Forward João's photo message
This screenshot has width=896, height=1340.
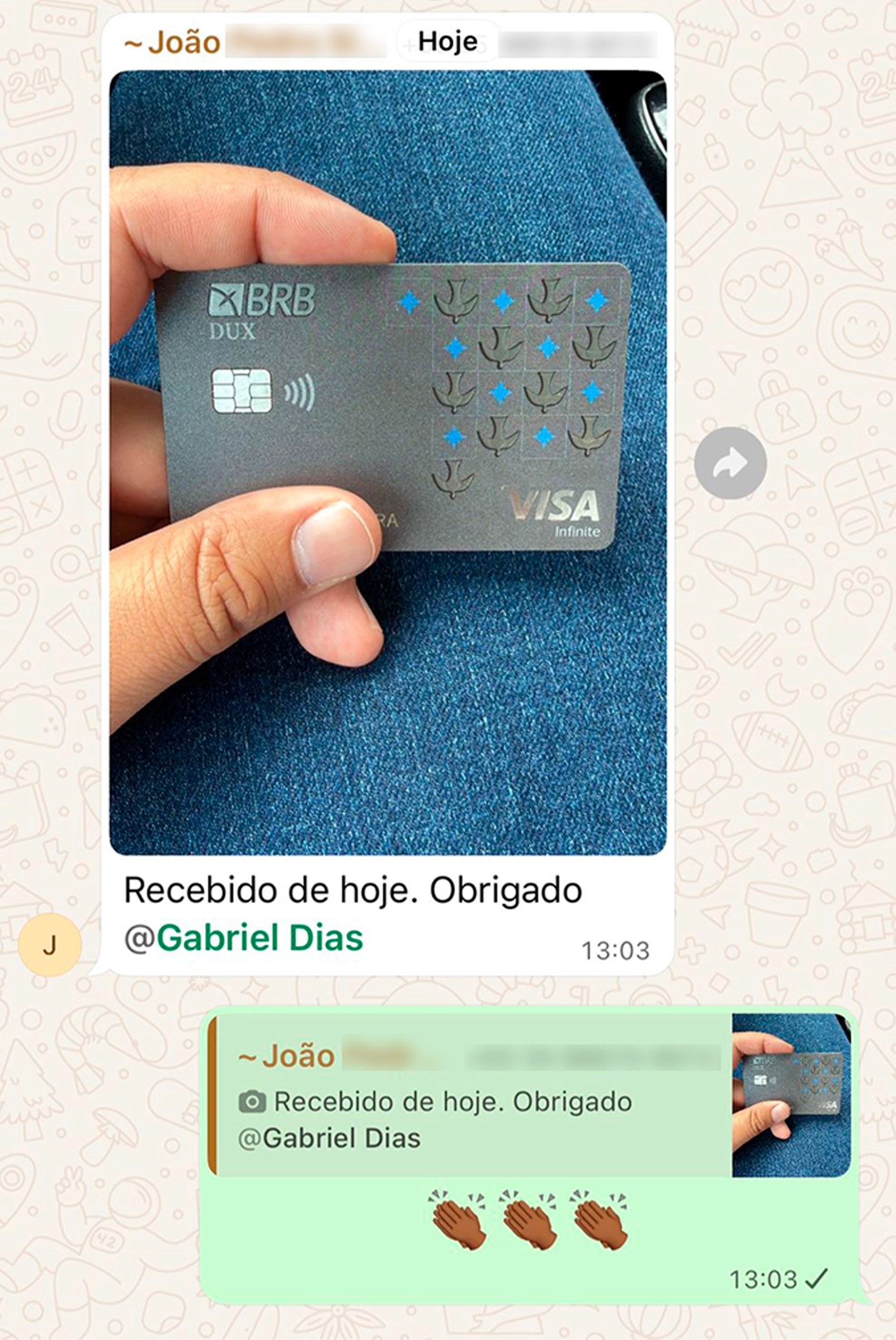730,464
